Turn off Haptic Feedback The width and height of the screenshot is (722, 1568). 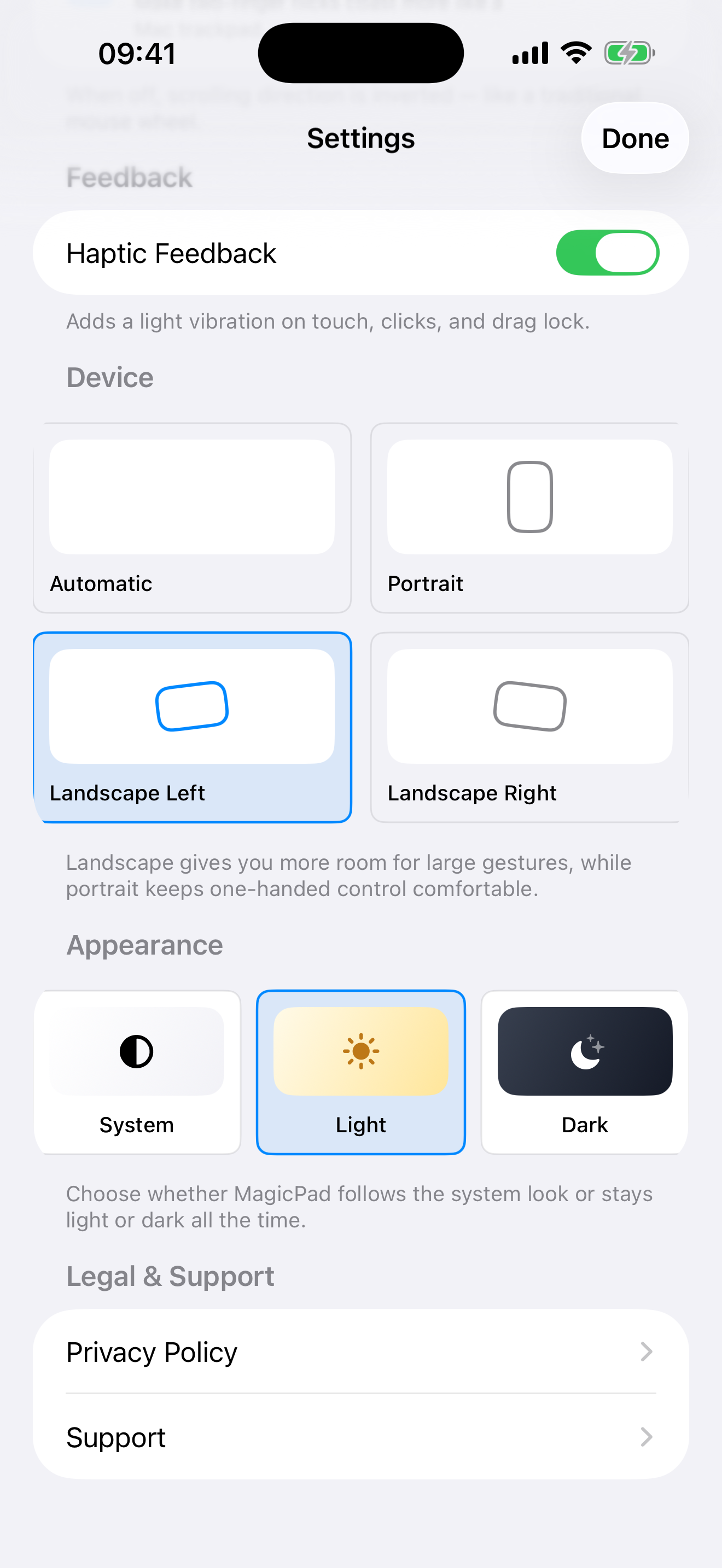coord(607,253)
